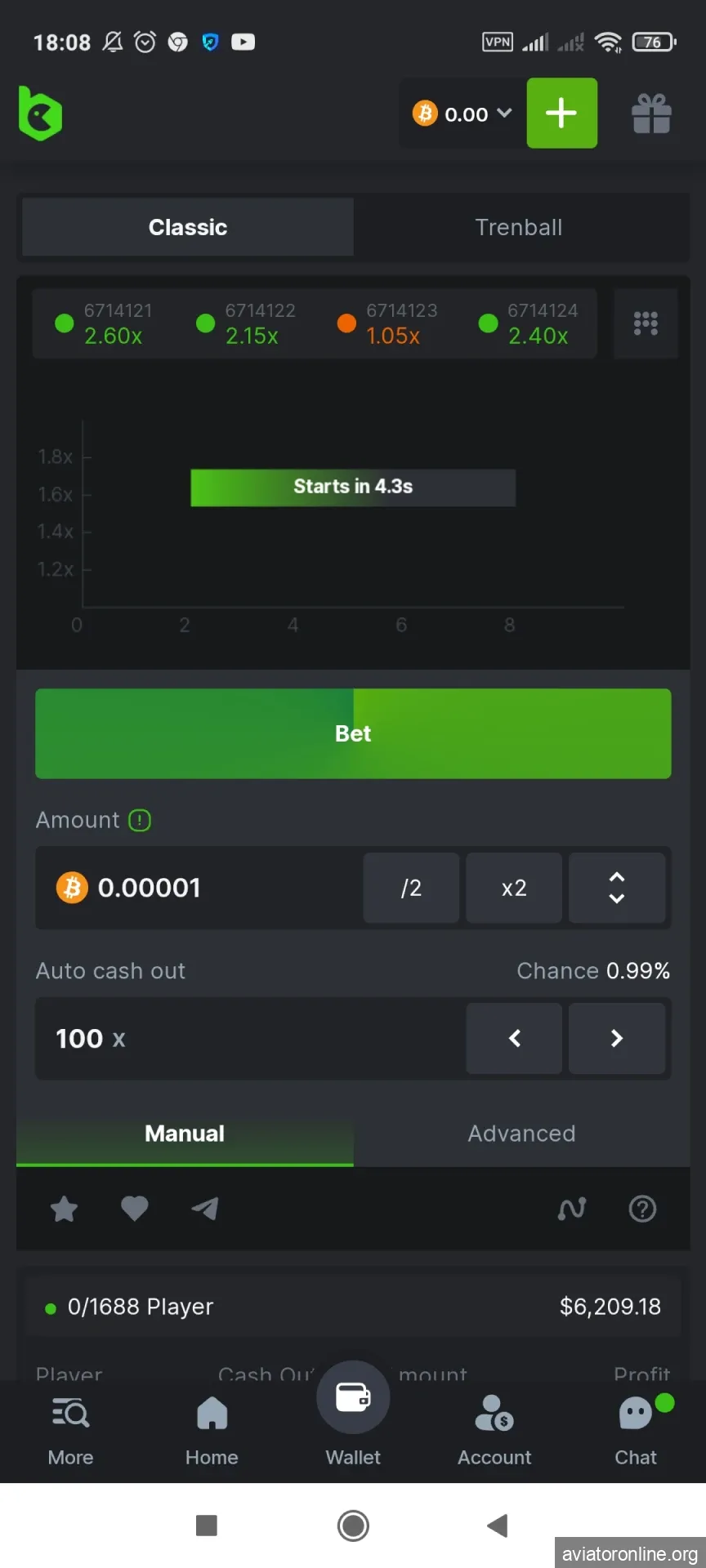Halve the bet amount with /2
The height and width of the screenshot is (1568, 706).
coord(411,888)
